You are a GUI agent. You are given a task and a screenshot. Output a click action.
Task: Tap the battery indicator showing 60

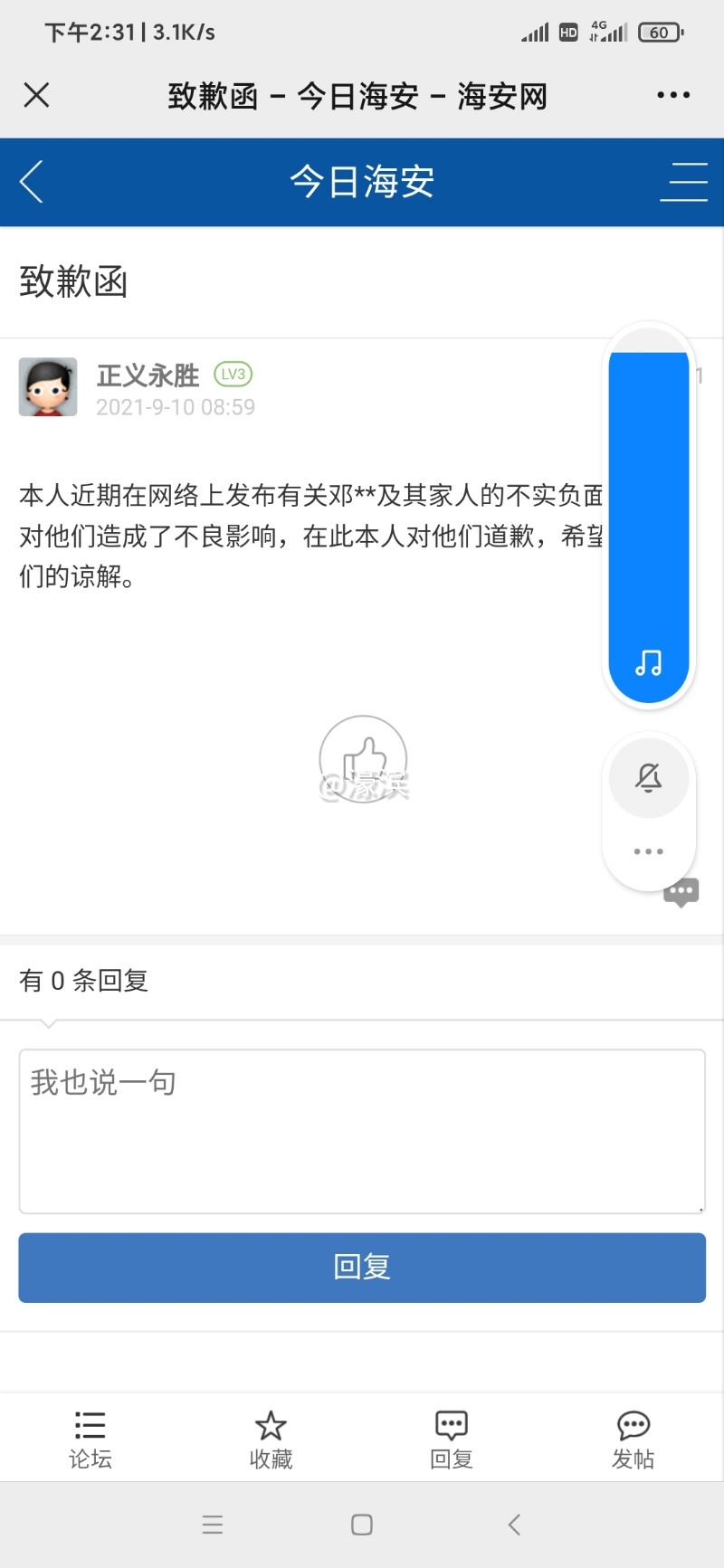click(x=661, y=32)
